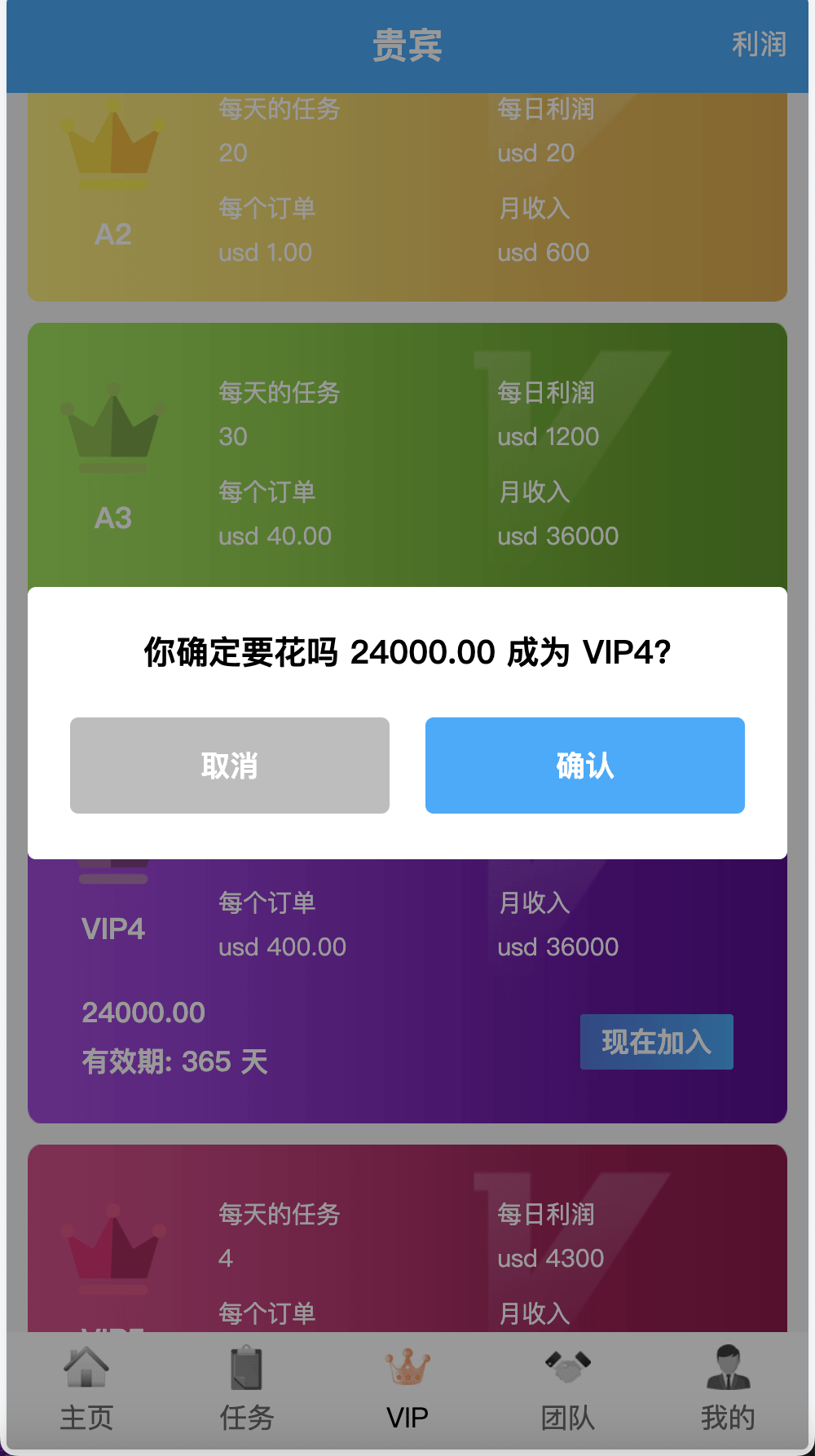Go to the 任务 tab
The image size is (815, 1456).
pyautogui.click(x=246, y=1389)
